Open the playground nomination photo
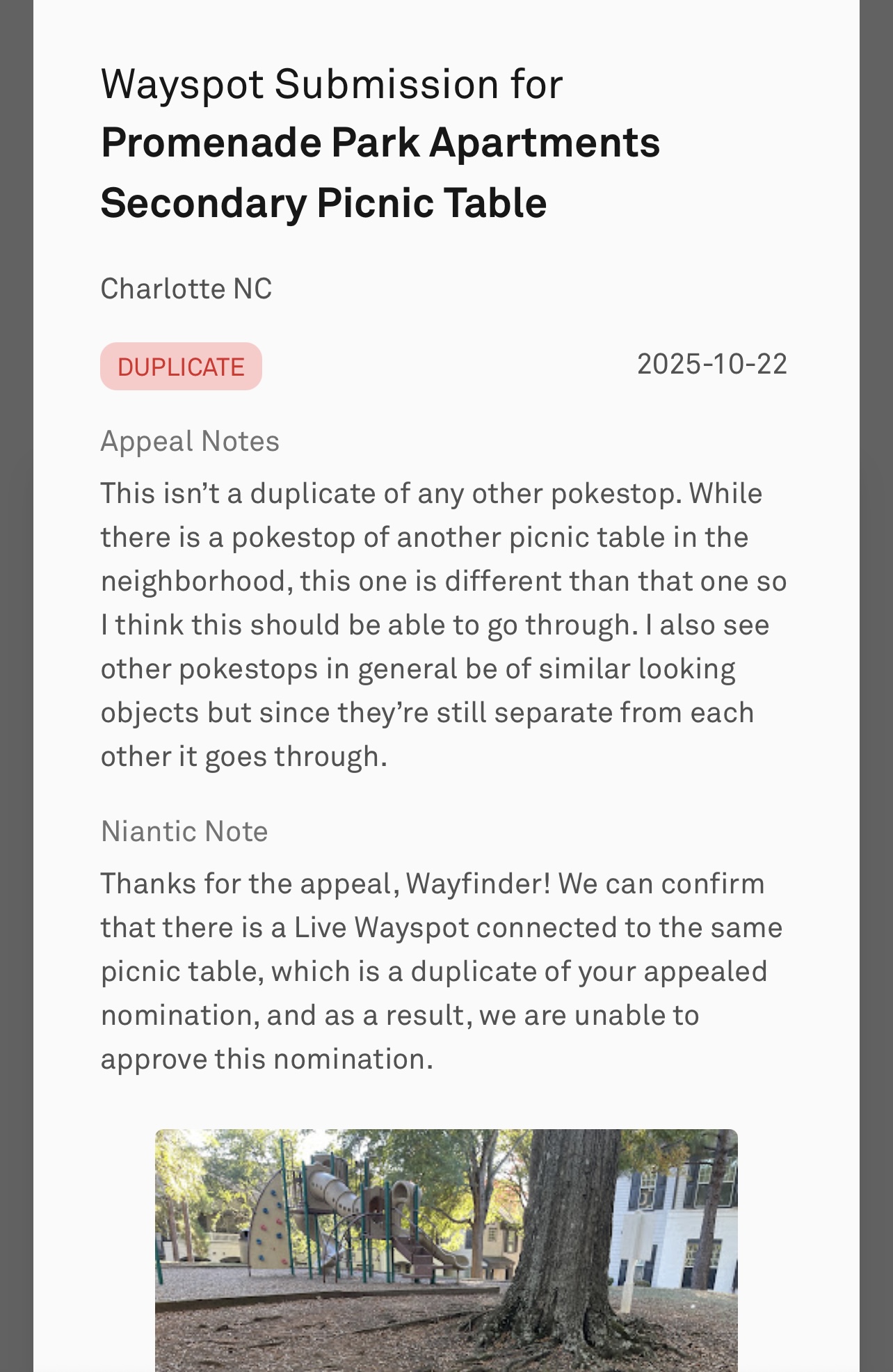This screenshot has width=893, height=1372. pos(446,1250)
